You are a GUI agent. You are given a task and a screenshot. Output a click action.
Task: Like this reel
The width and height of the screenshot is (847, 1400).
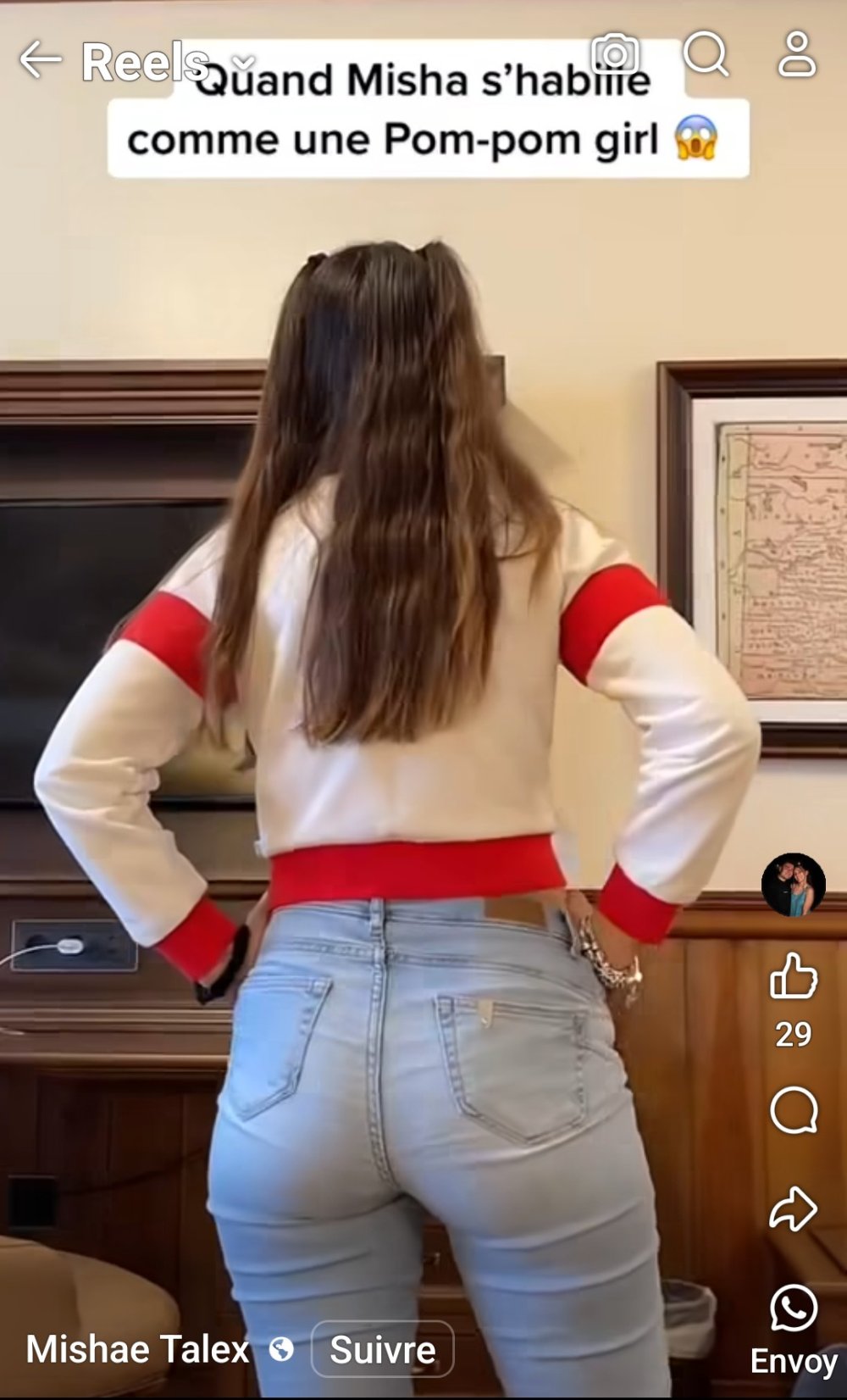pyautogui.click(x=794, y=976)
